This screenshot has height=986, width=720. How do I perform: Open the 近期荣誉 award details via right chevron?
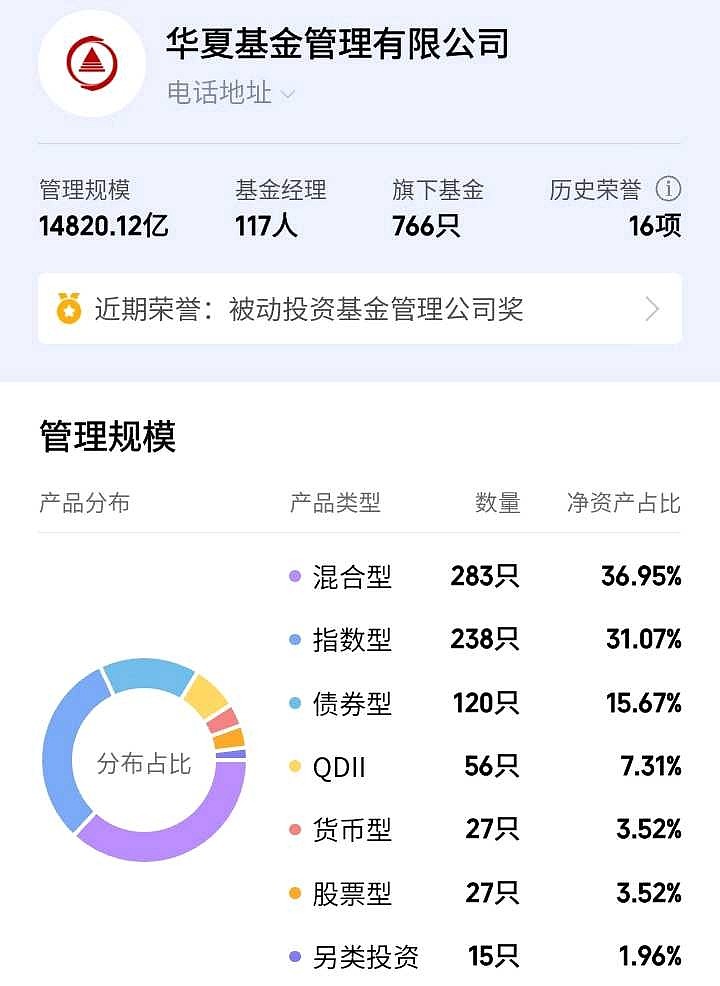[x=652, y=309]
